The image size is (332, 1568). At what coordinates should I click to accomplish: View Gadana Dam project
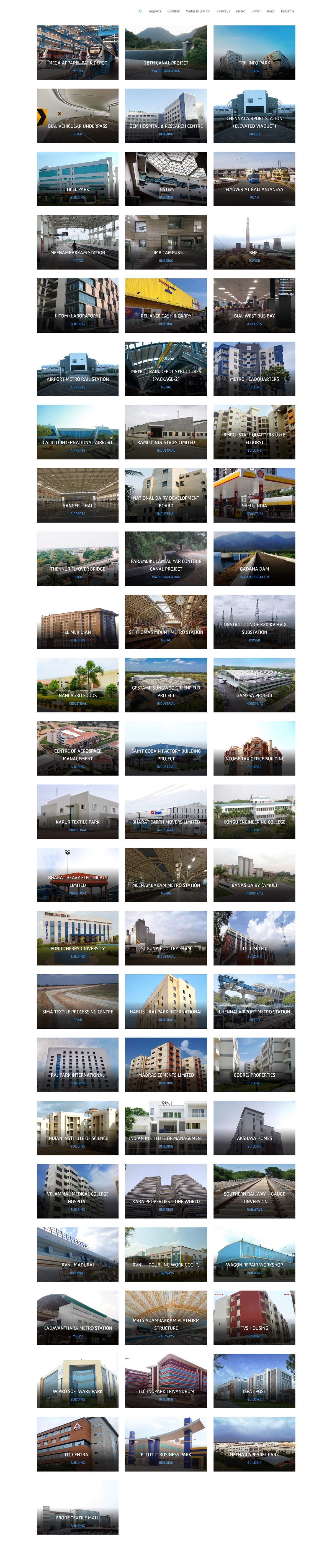254,559
